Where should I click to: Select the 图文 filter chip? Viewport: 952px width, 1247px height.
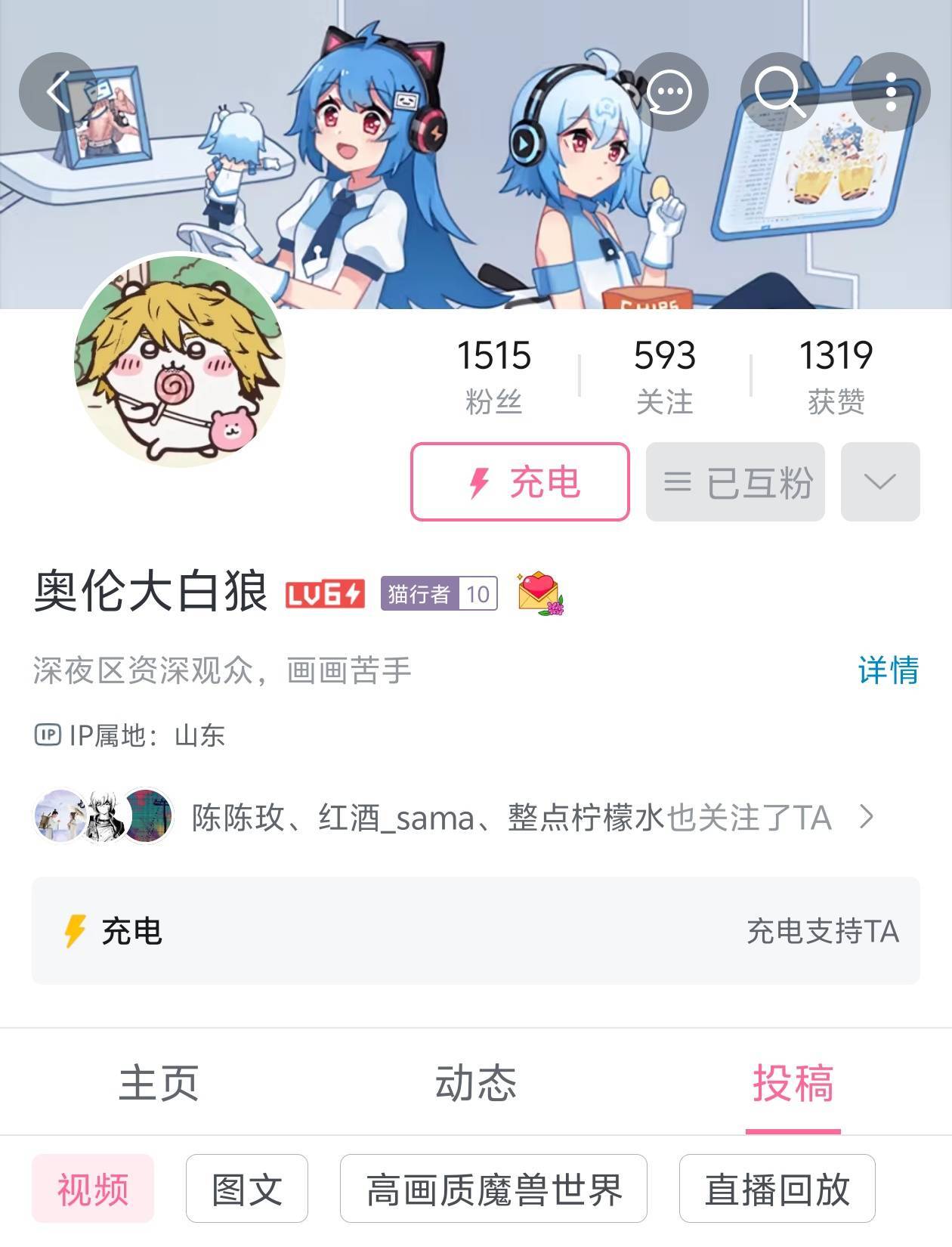click(247, 1189)
